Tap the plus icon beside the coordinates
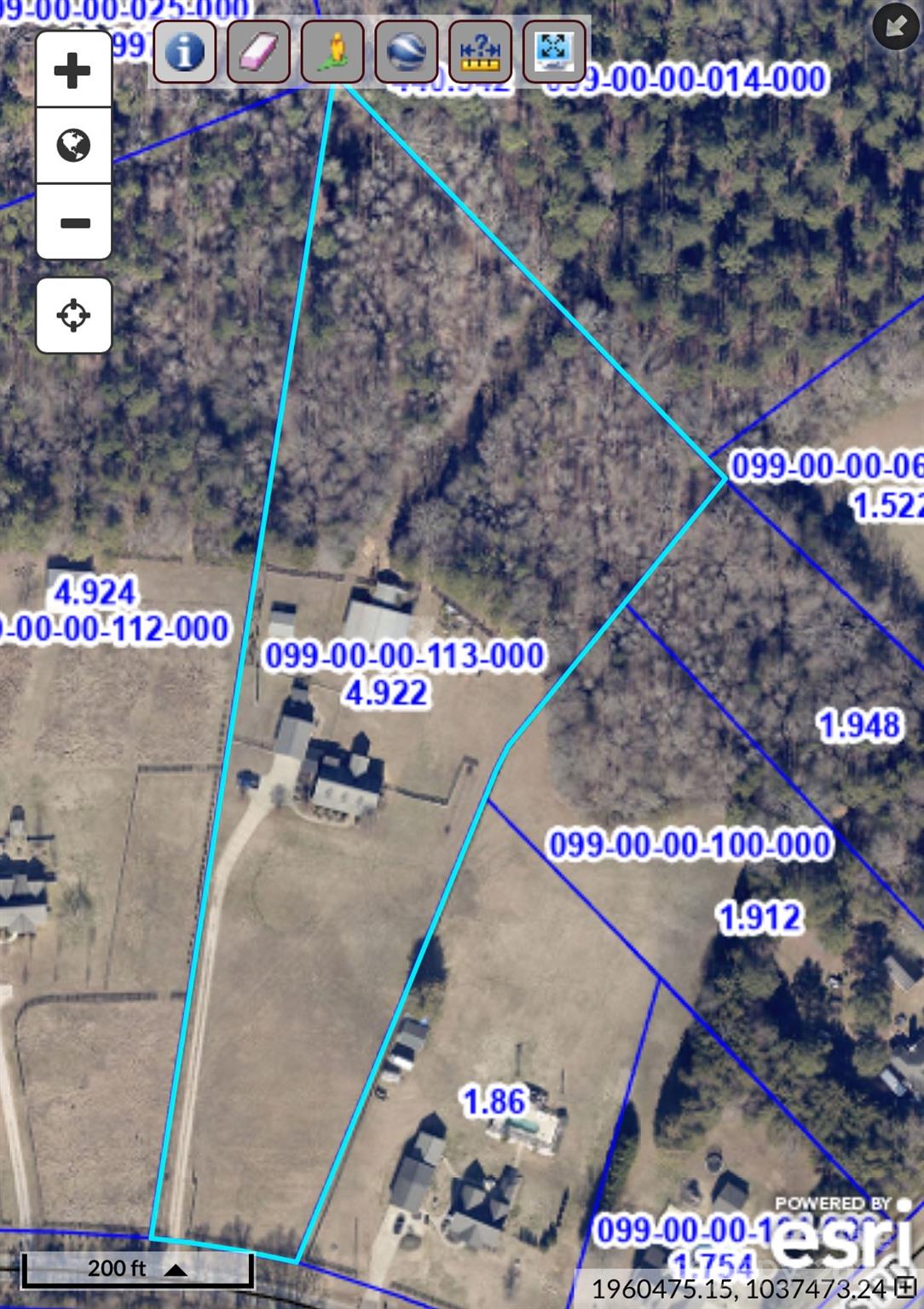The width and height of the screenshot is (924, 1309). pos(905,1288)
